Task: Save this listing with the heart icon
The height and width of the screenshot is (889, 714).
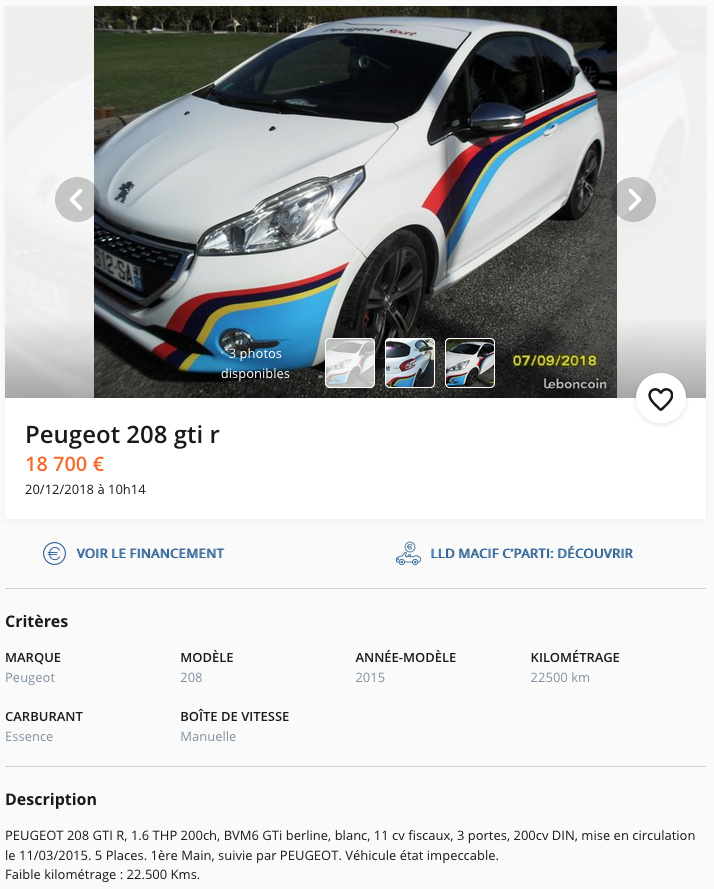Action: 661,399
